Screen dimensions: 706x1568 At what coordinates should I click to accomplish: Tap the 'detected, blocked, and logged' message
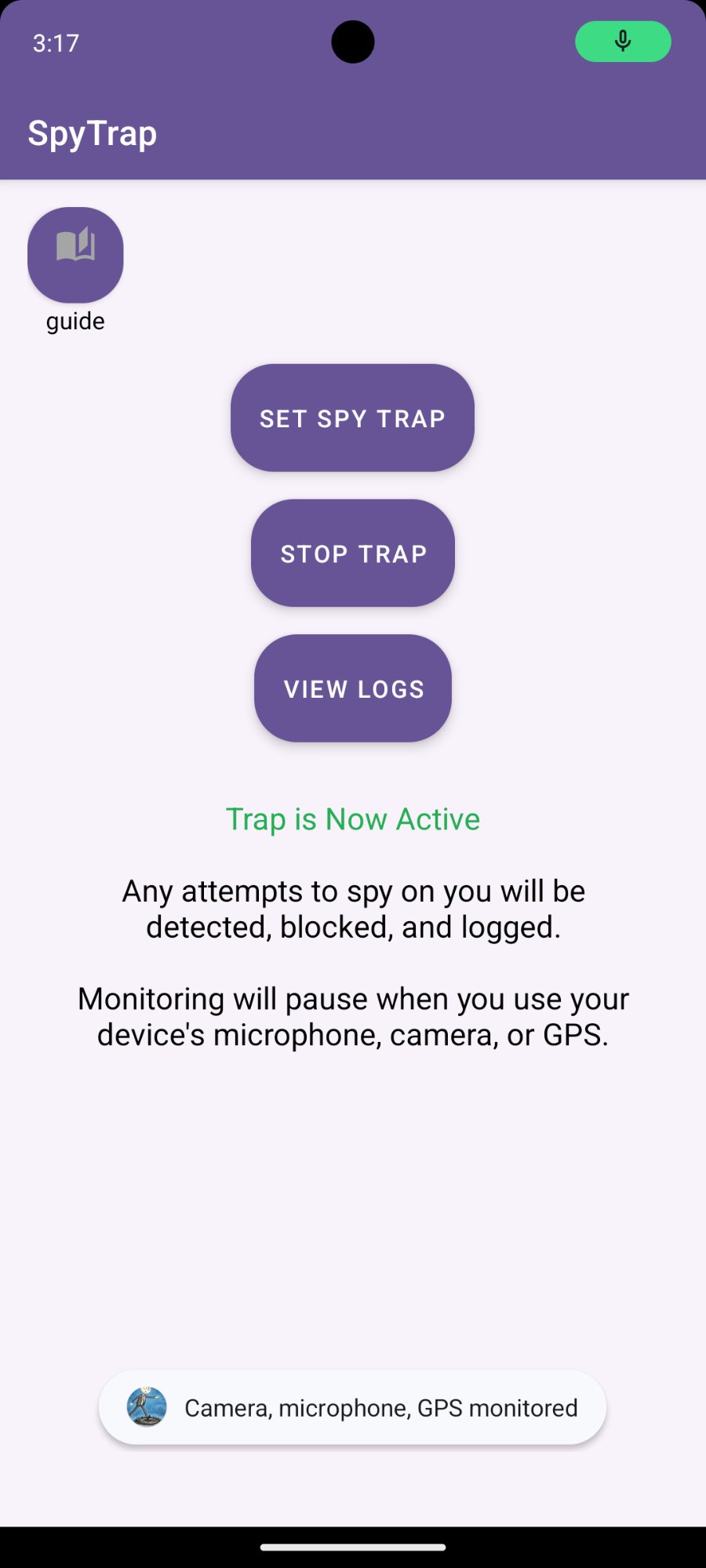(353, 926)
